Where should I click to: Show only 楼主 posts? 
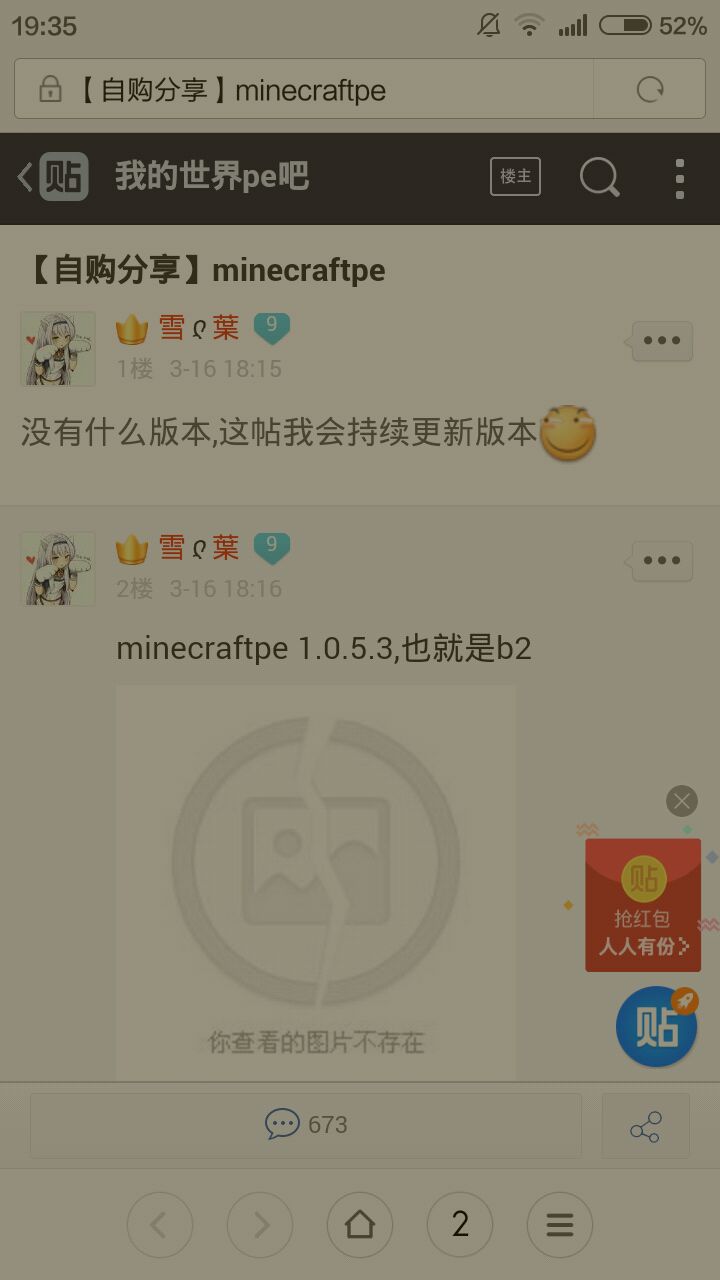(x=515, y=177)
